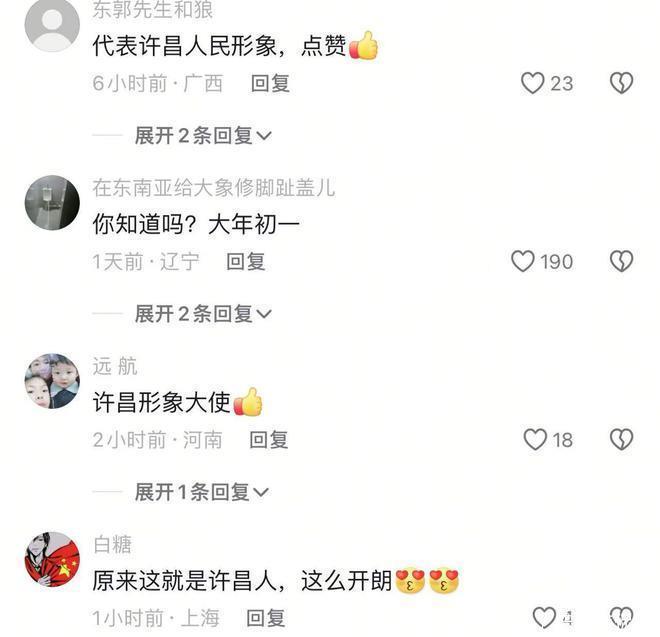This screenshot has width=660, height=637.
Task: Open avatar of 在东南亚给大象修脚趾盖儿
Action: click(x=52, y=203)
